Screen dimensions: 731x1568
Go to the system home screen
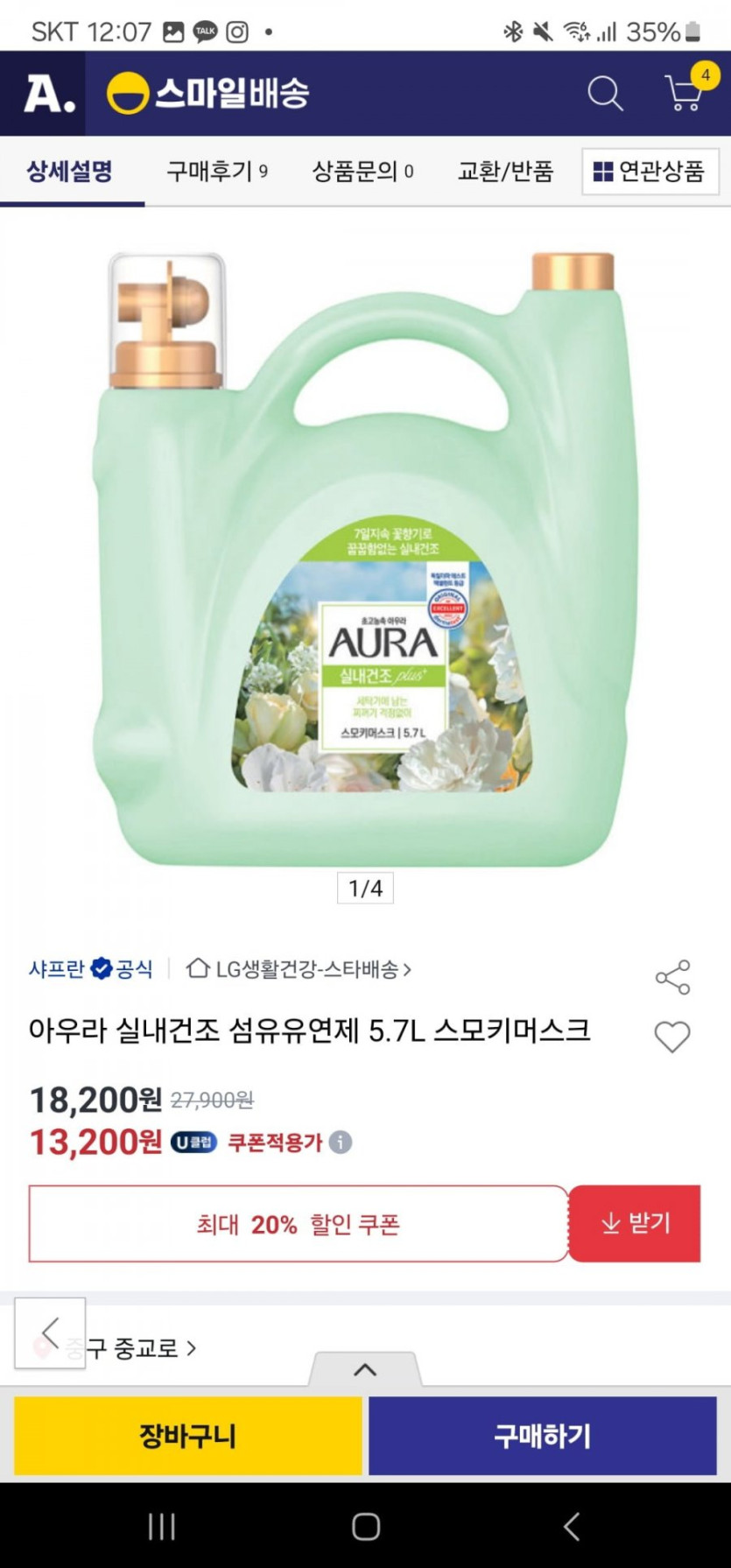pyautogui.click(x=365, y=1527)
